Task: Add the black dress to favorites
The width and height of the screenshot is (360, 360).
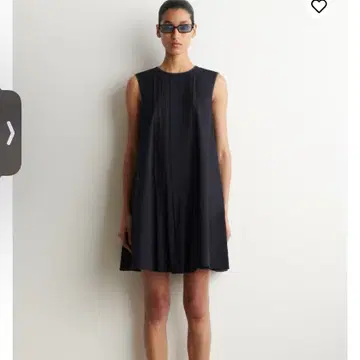Action: tap(319, 6)
